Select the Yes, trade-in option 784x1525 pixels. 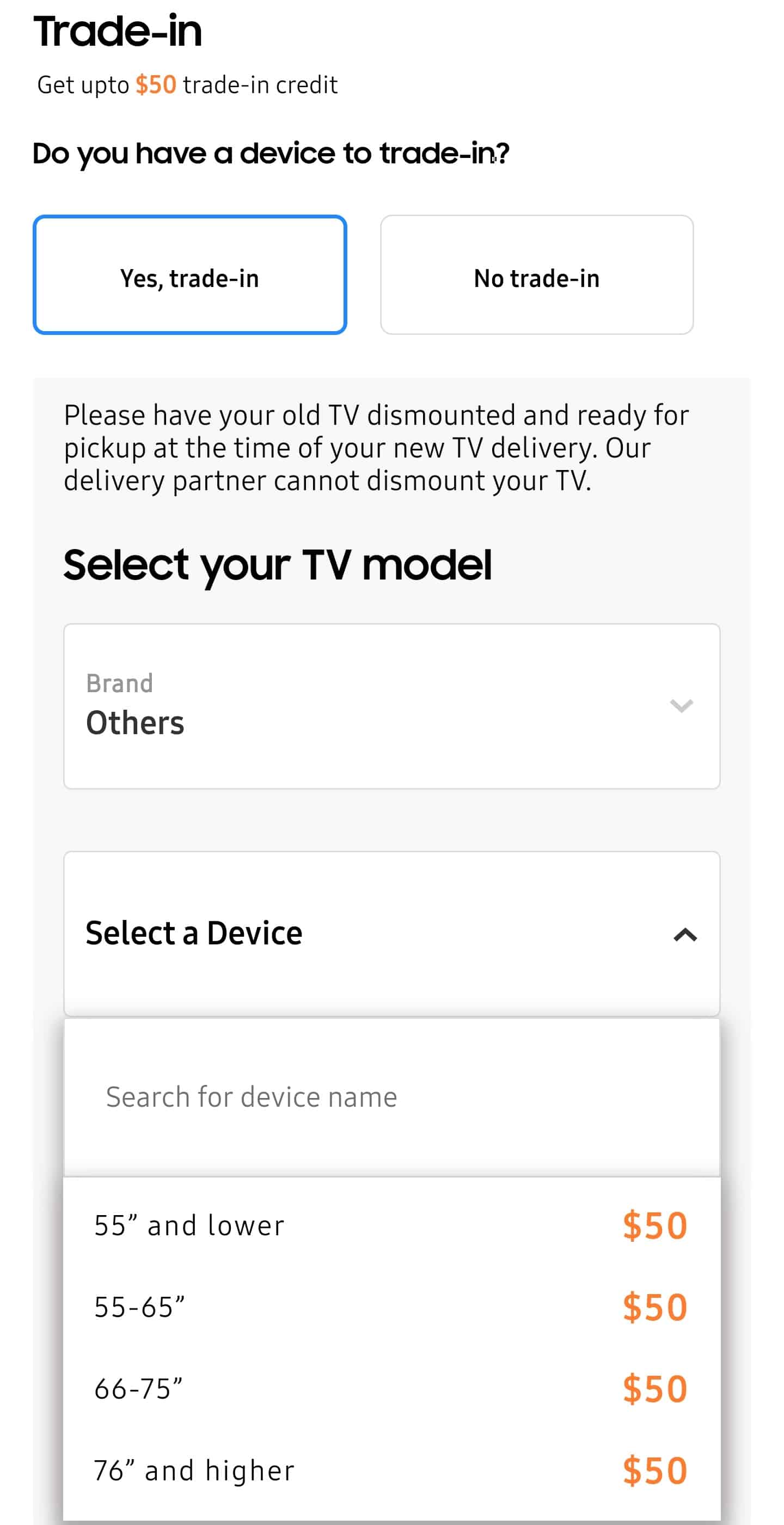tap(189, 274)
